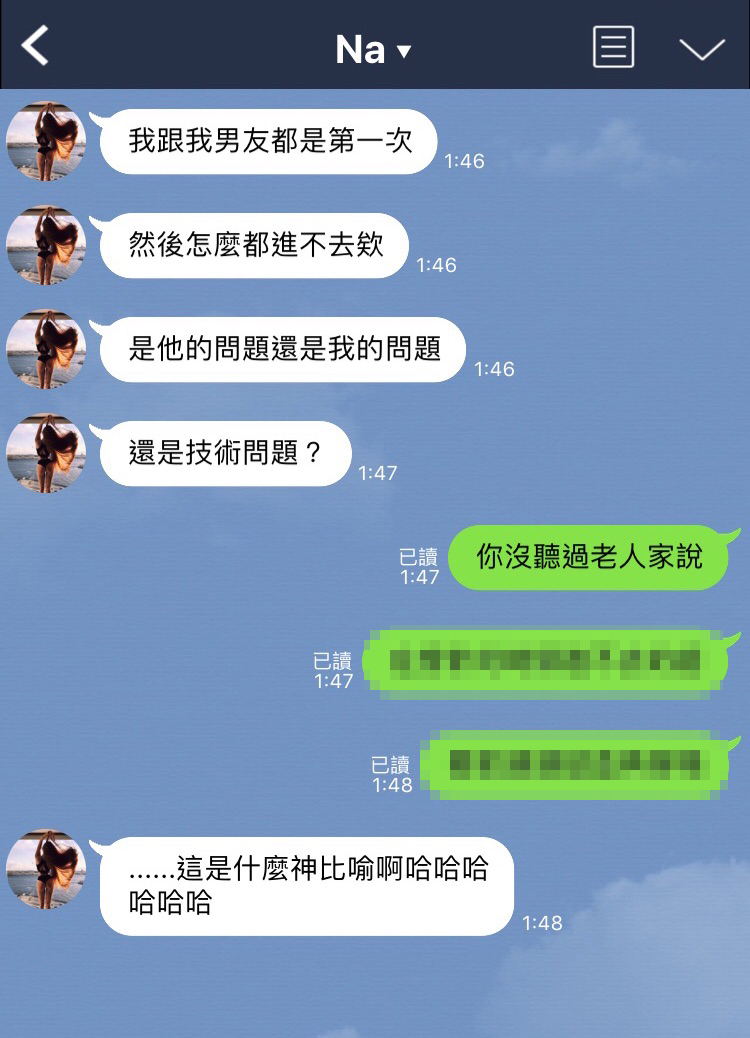Image resolution: width=750 pixels, height=1038 pixels.
Task: Tap avatar beside 我跟我男友都是第一次
Action: (x=46, y=141)
